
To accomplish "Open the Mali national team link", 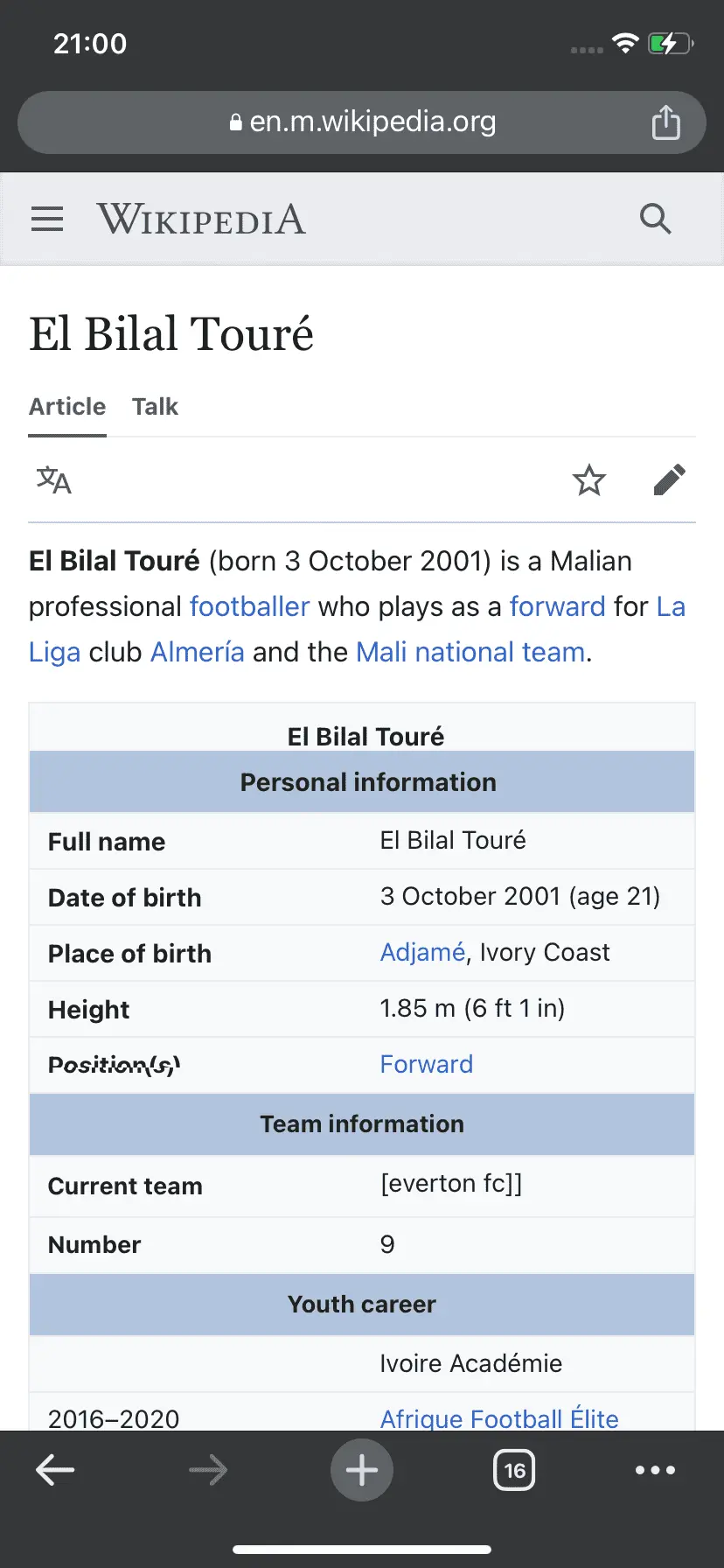I will 470,652.
